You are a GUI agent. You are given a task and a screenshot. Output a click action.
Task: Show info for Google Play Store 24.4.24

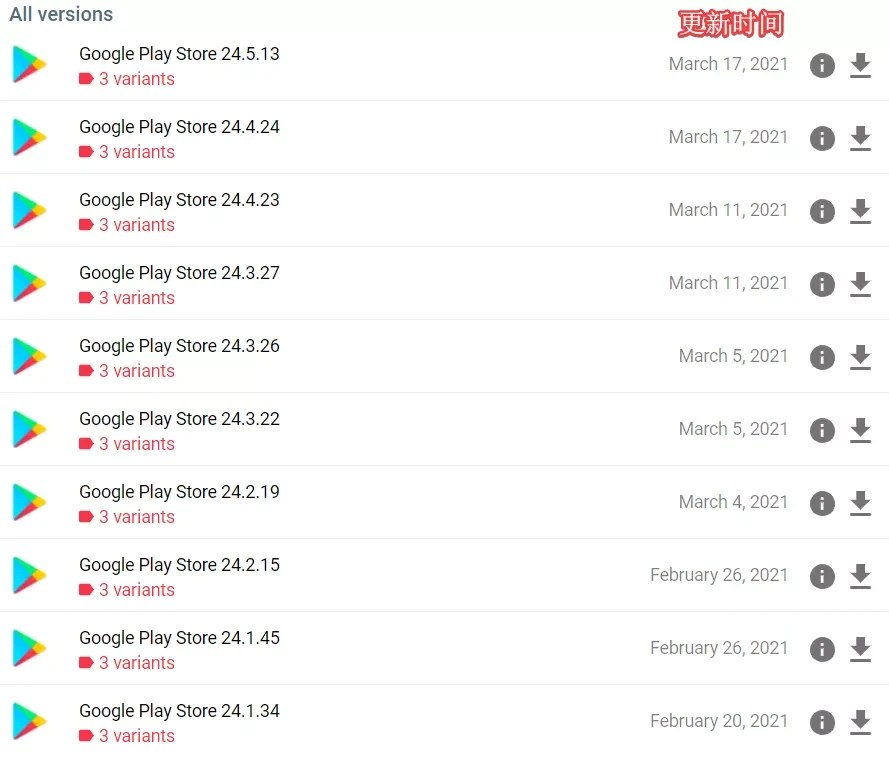pyautogui.click(x=822, y=139)
